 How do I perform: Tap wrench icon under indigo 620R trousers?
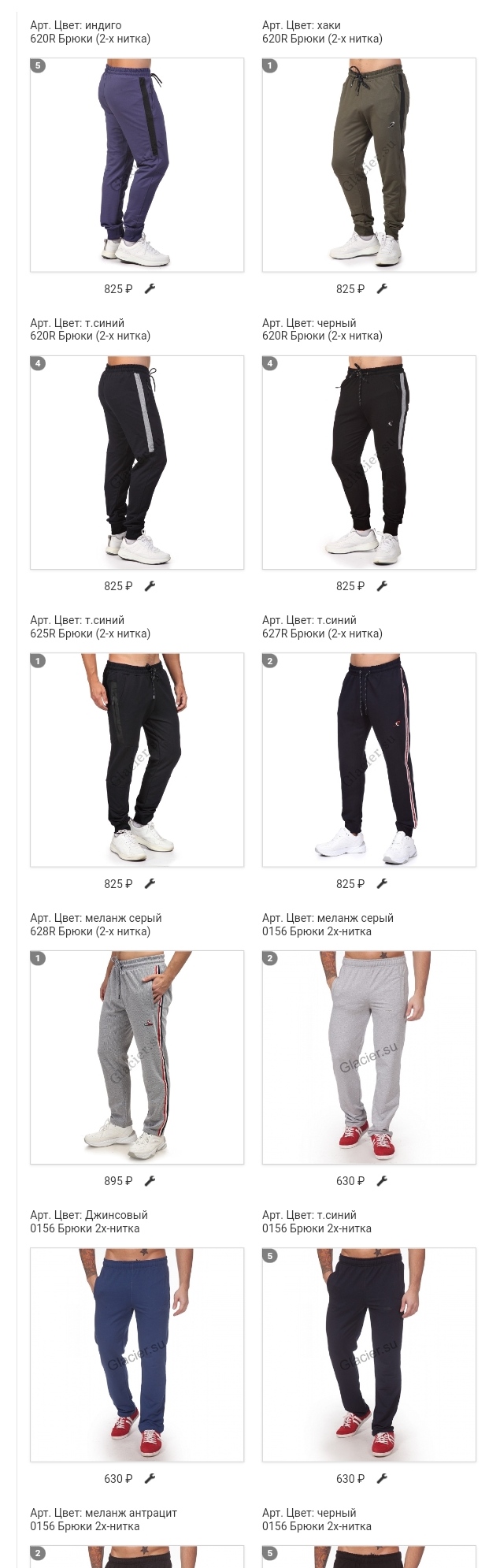tap(150, 288)
